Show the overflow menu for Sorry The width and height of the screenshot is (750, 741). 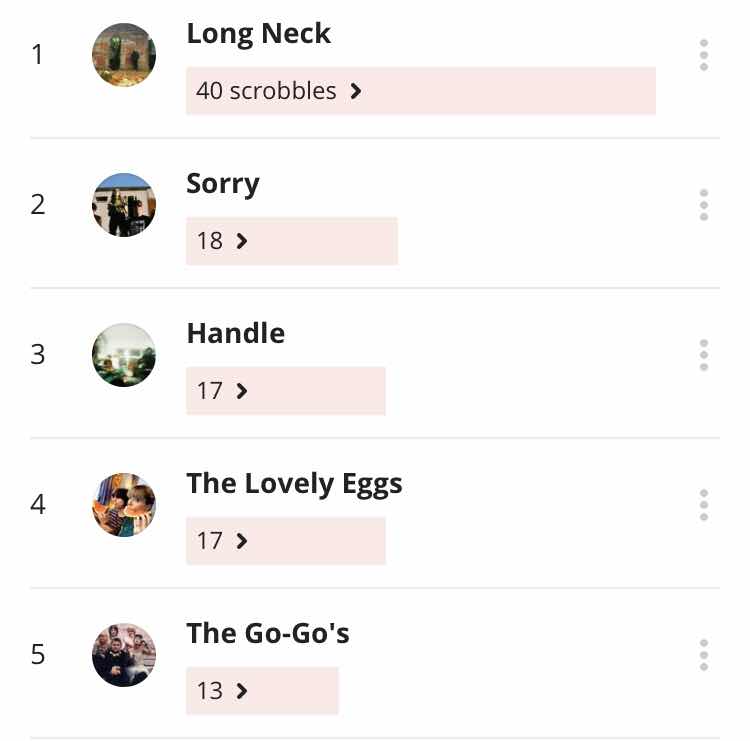click(704, 205)
